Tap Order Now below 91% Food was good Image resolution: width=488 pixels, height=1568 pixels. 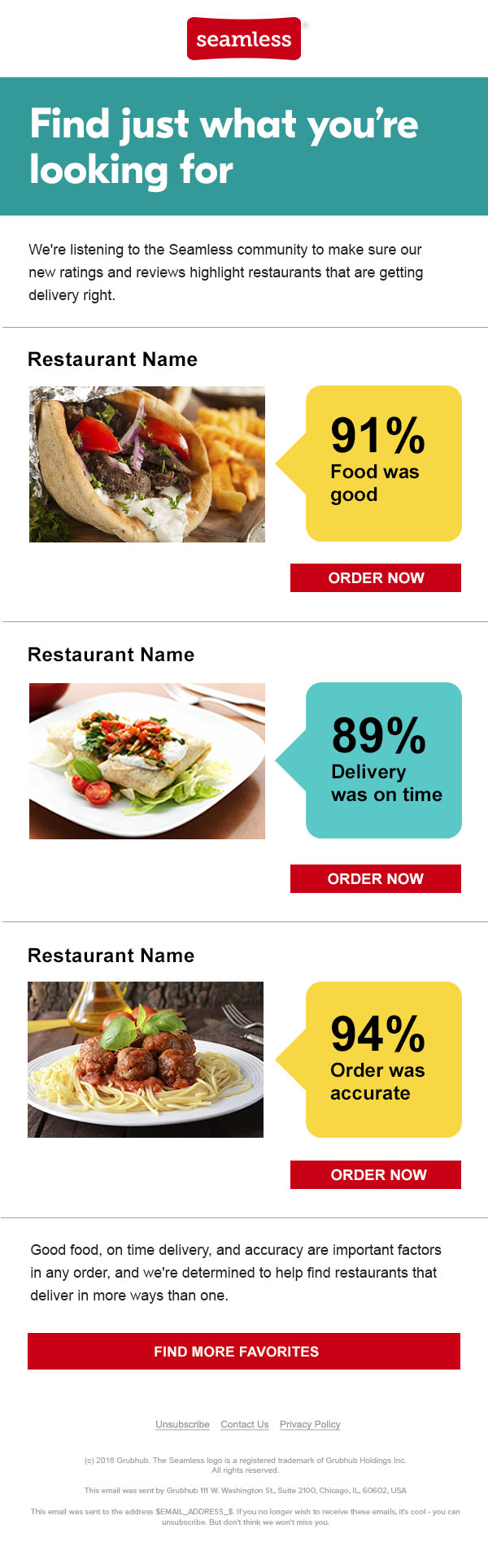pos(376,577)
